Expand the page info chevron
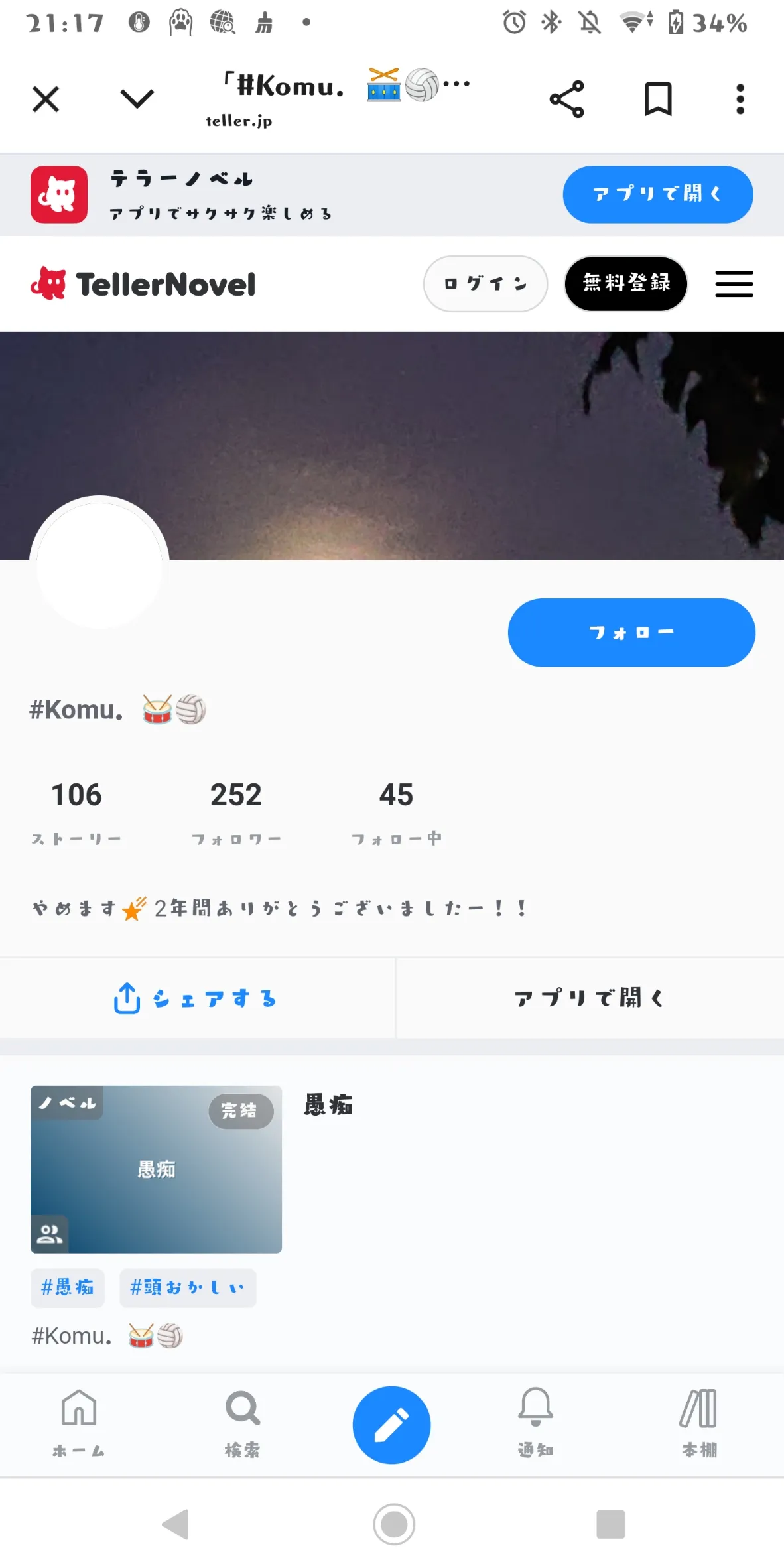This screenshot has height=1568, width=784. point(137,99)
